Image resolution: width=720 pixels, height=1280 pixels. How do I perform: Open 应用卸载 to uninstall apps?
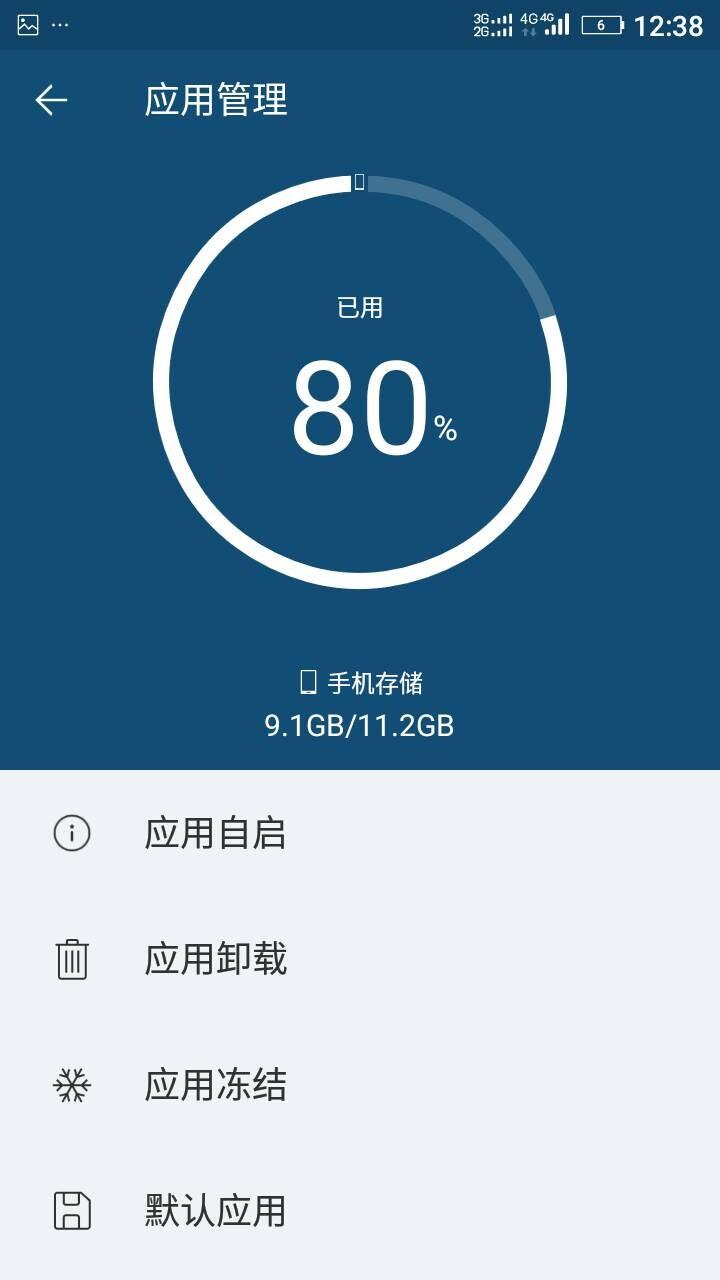tap(216, 959)
